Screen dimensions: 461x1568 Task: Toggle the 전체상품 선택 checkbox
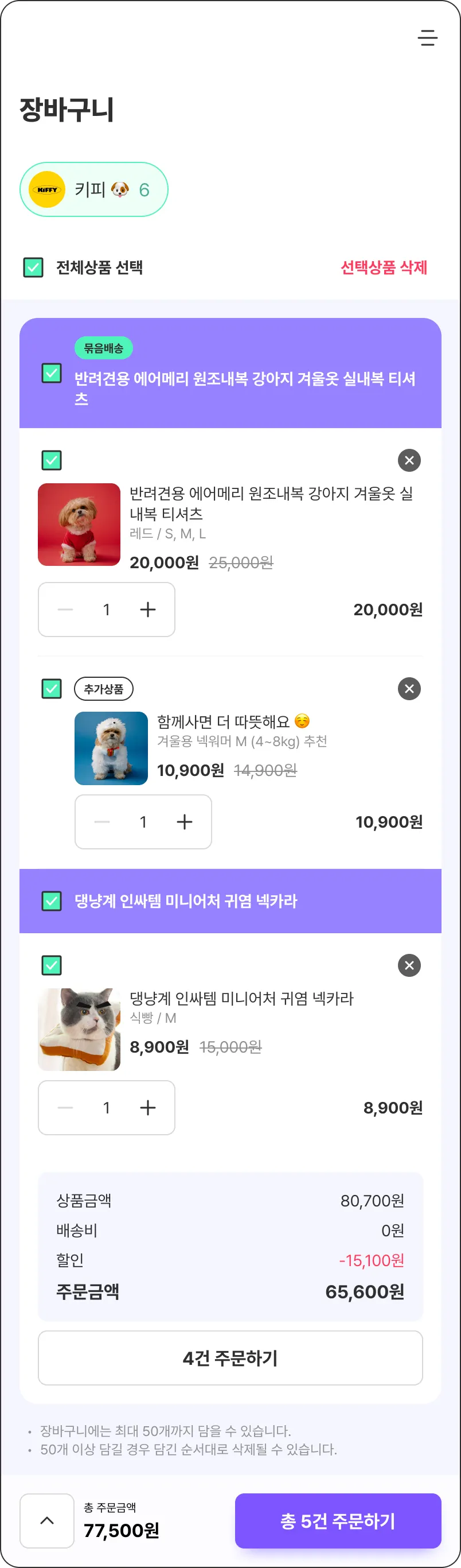[x=33, y=267]
